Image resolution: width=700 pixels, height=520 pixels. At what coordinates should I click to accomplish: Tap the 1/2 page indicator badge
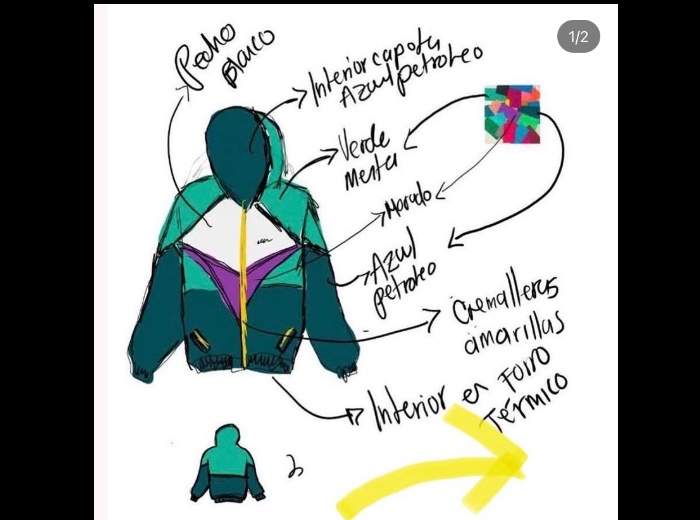(x=578, y=37)
